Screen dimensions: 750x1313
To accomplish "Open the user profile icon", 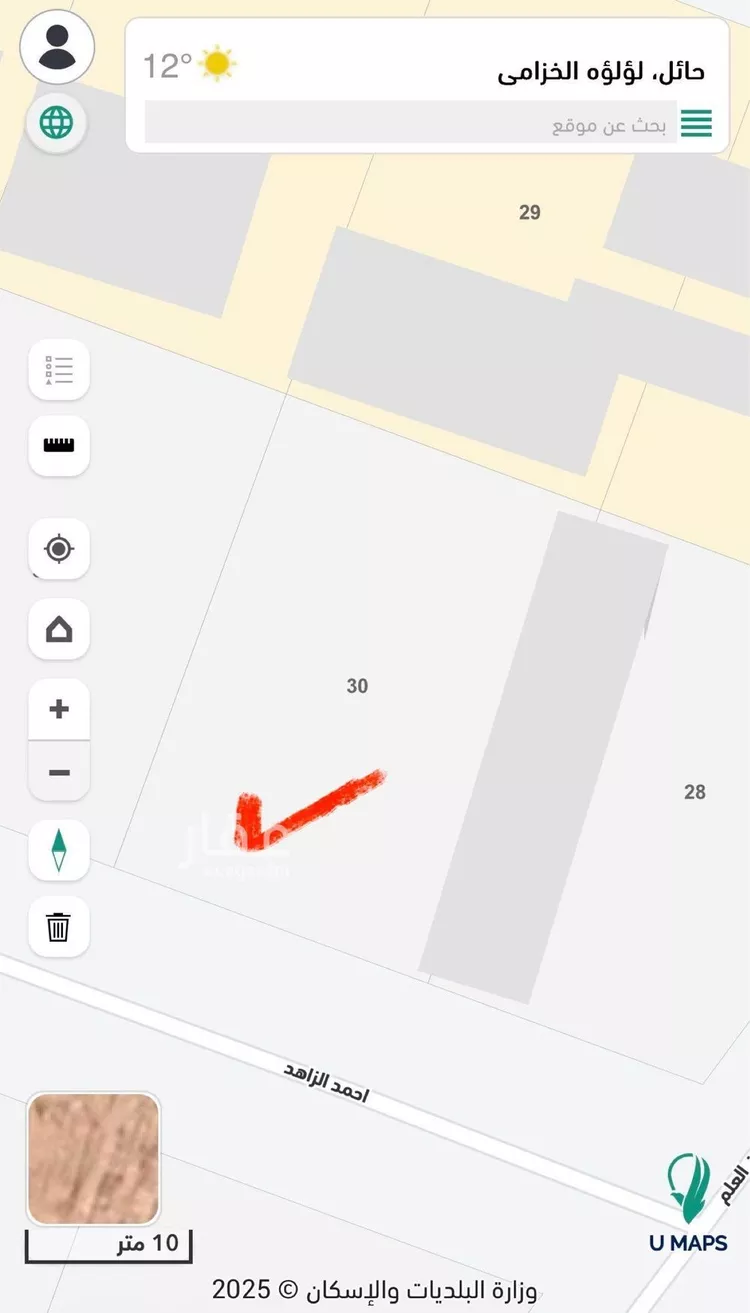I will (x=57, y=47).
